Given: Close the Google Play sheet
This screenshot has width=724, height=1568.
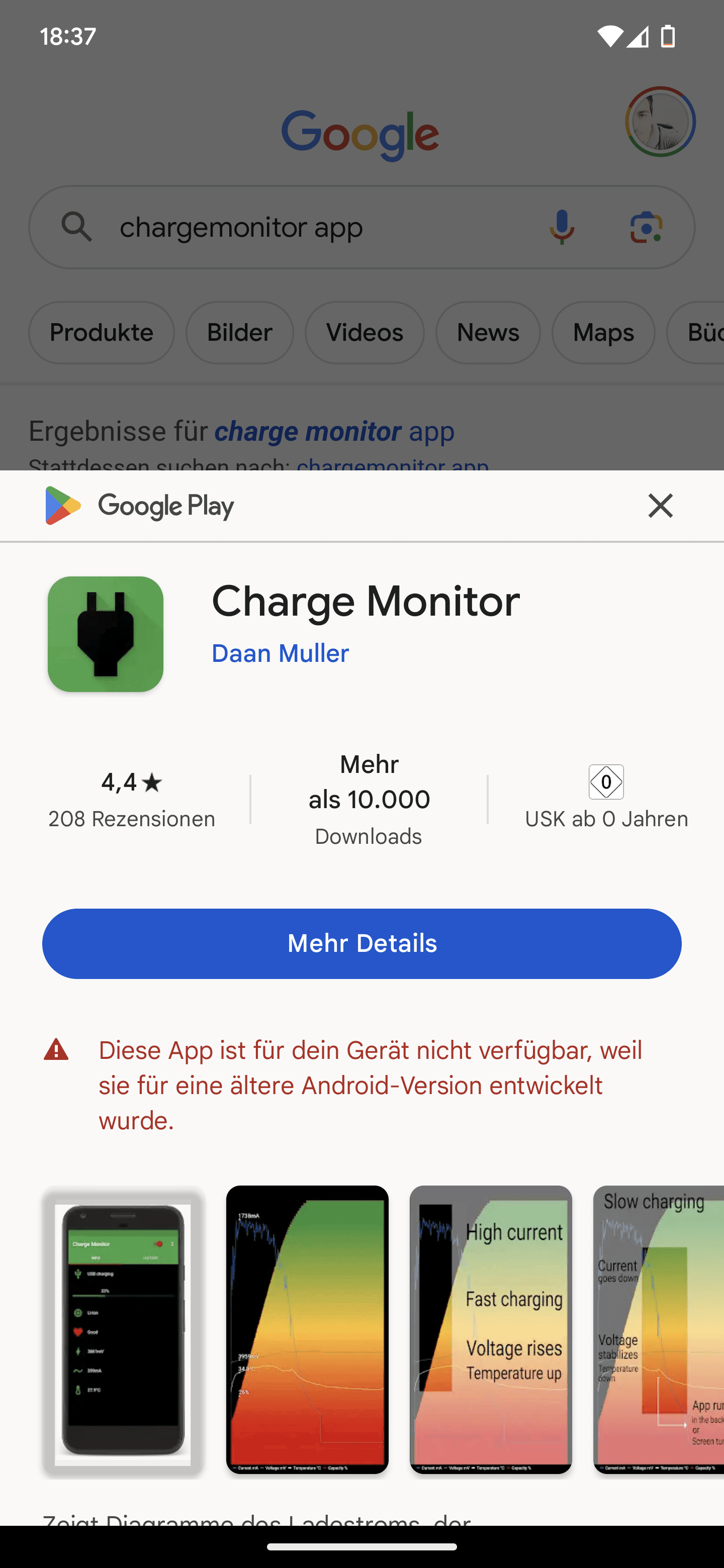Looking at the screenshot, I should tap(660, 506).
